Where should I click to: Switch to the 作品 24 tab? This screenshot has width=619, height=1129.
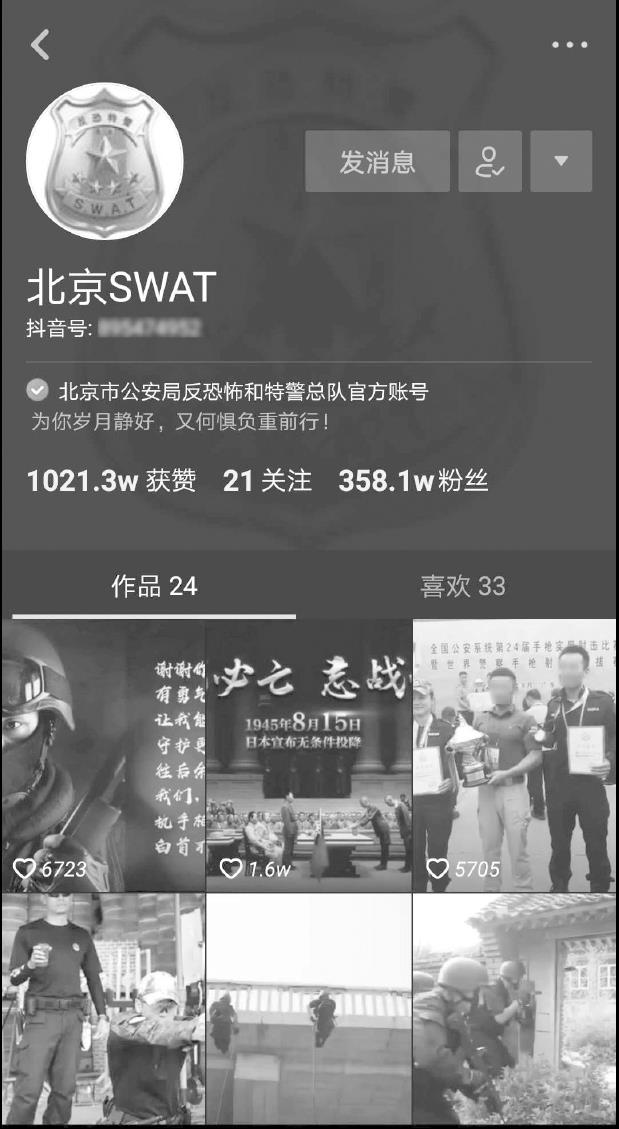tap(154, 586)
